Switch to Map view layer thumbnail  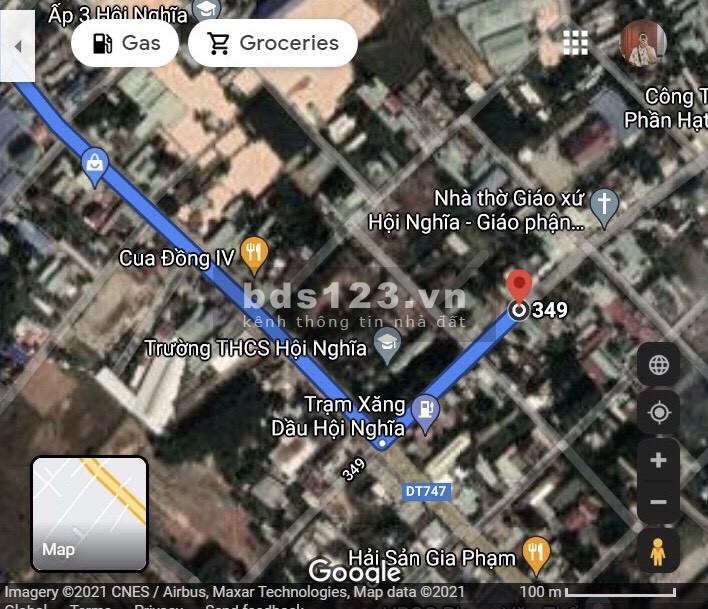click(90, 513)
